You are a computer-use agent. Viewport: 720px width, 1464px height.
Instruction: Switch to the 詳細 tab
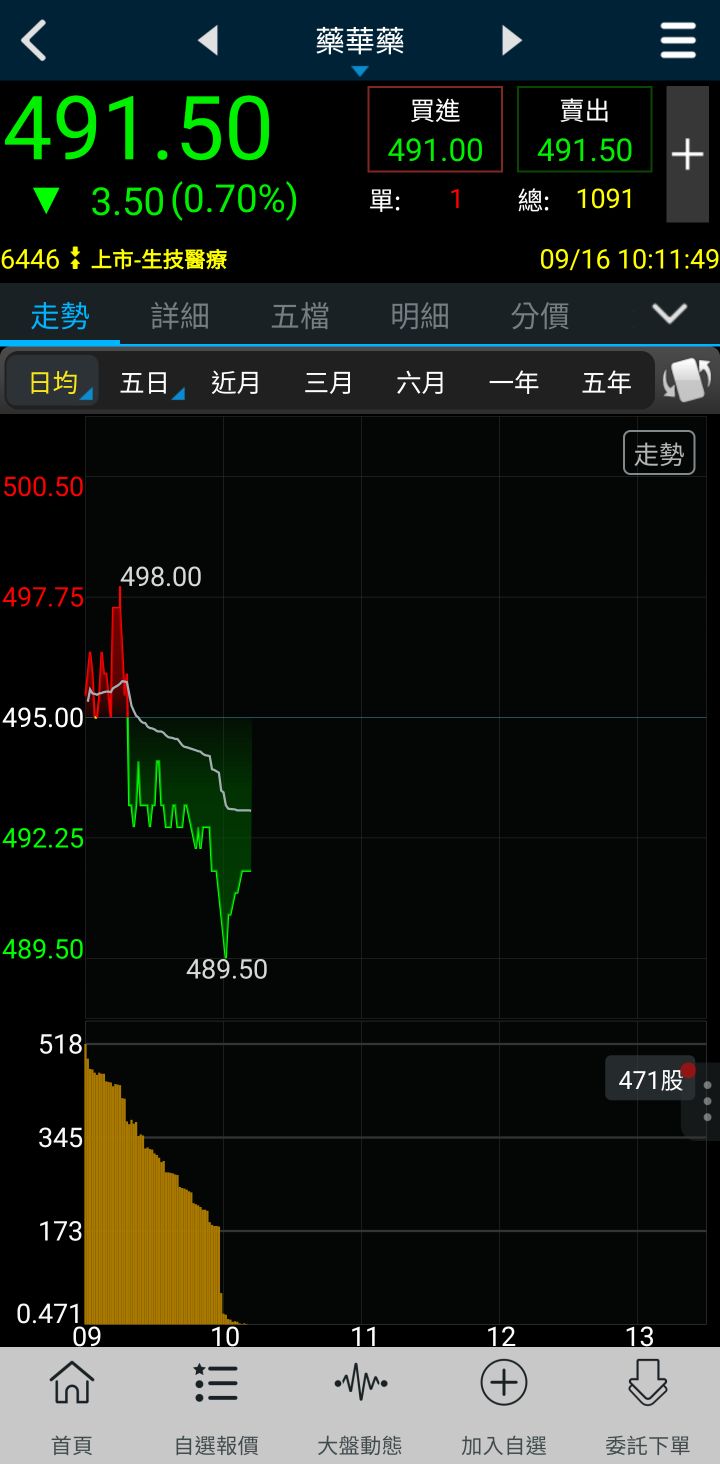coord(180,316)
